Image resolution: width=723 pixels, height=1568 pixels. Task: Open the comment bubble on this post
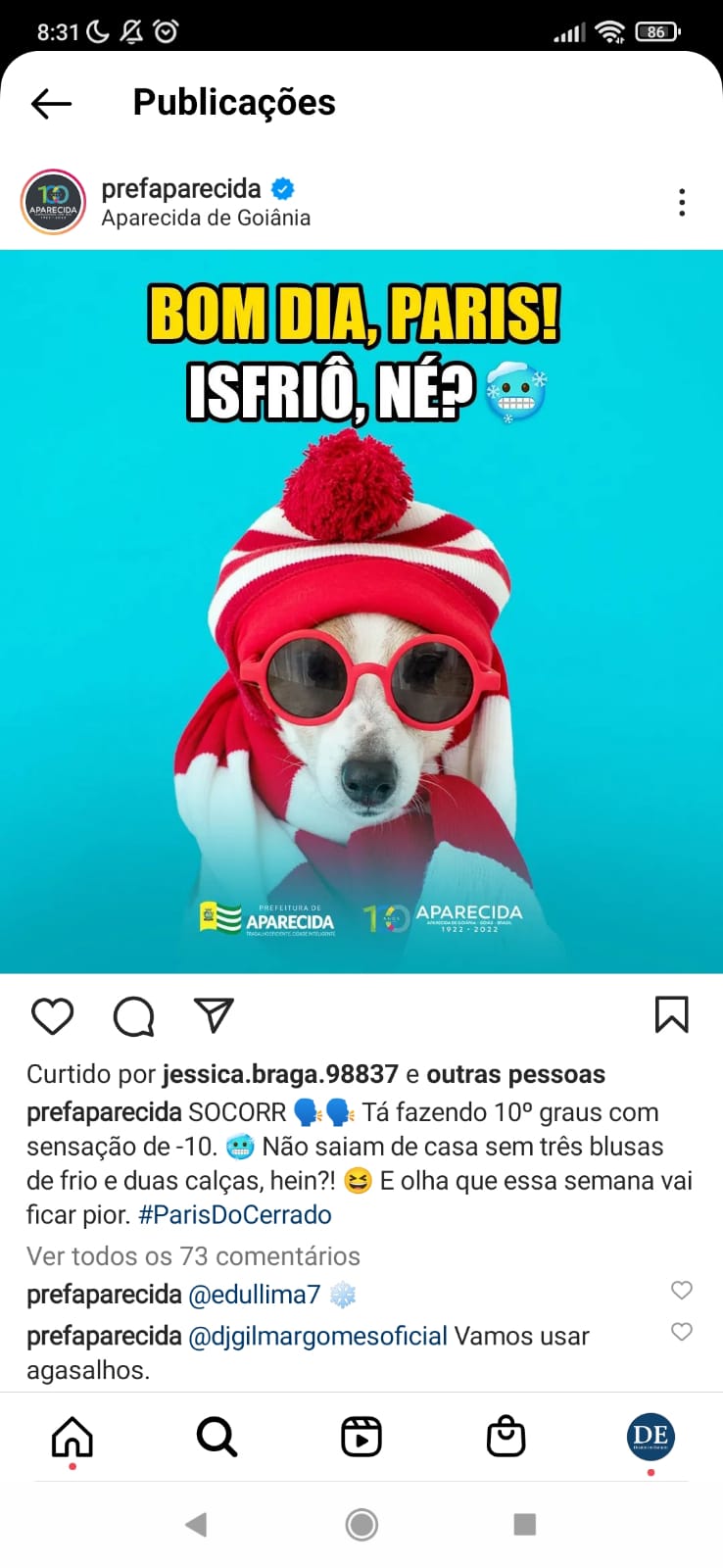click(x=133, y=1016)
